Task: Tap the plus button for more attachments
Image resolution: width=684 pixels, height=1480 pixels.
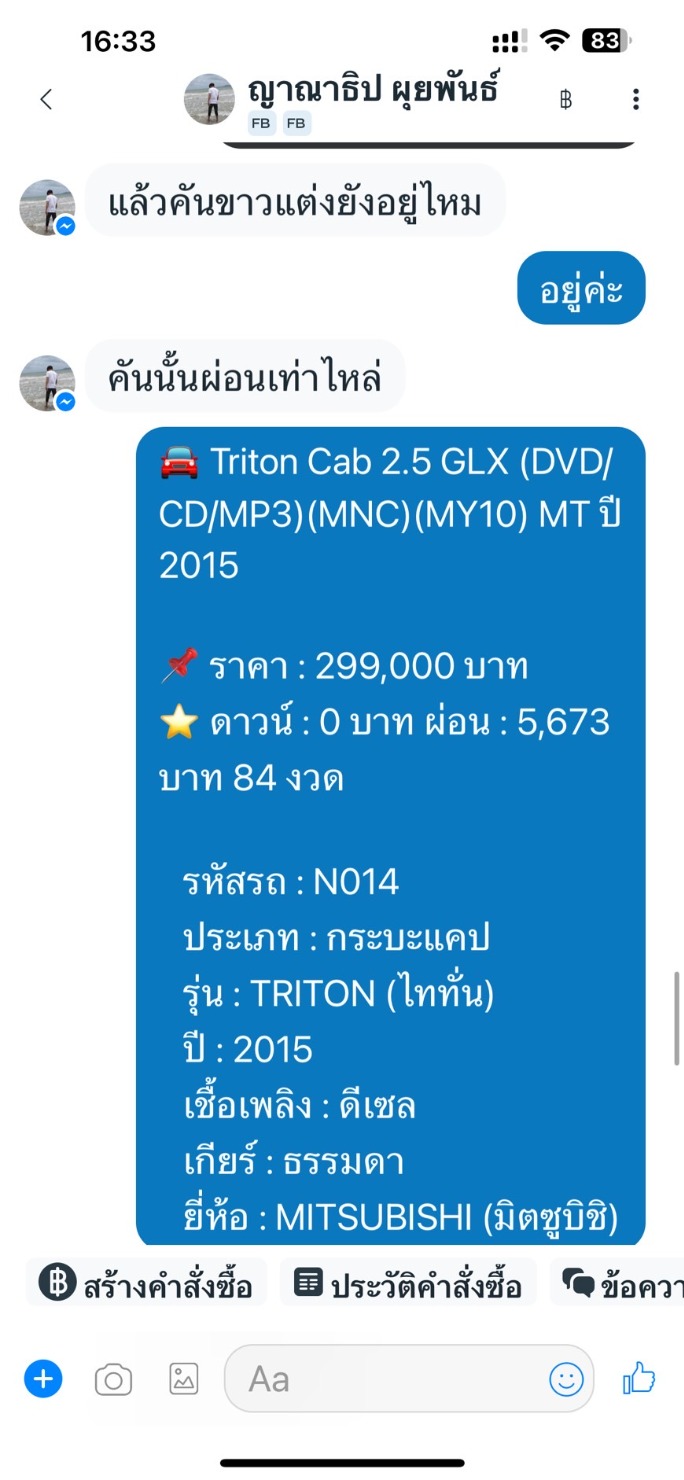Action: pyautogui.click(x=43, y=1380)
